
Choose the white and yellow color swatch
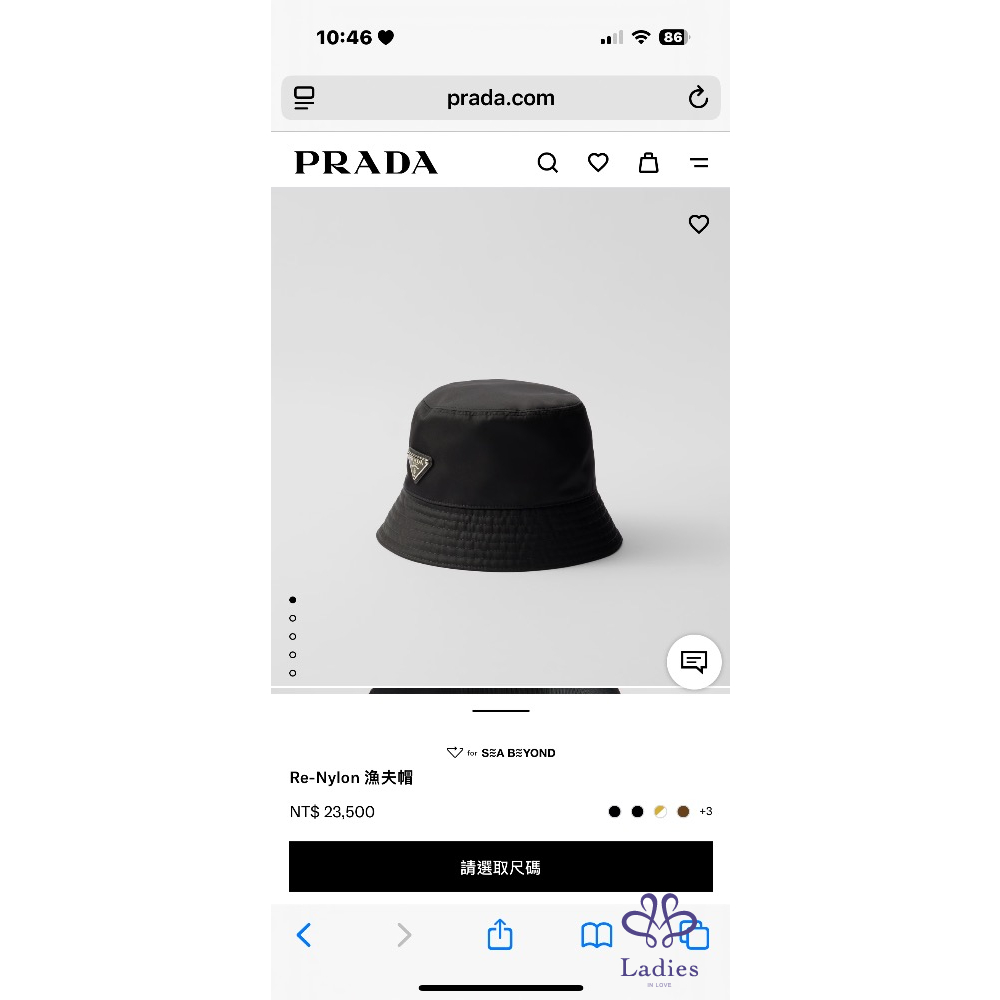point(660,811)
